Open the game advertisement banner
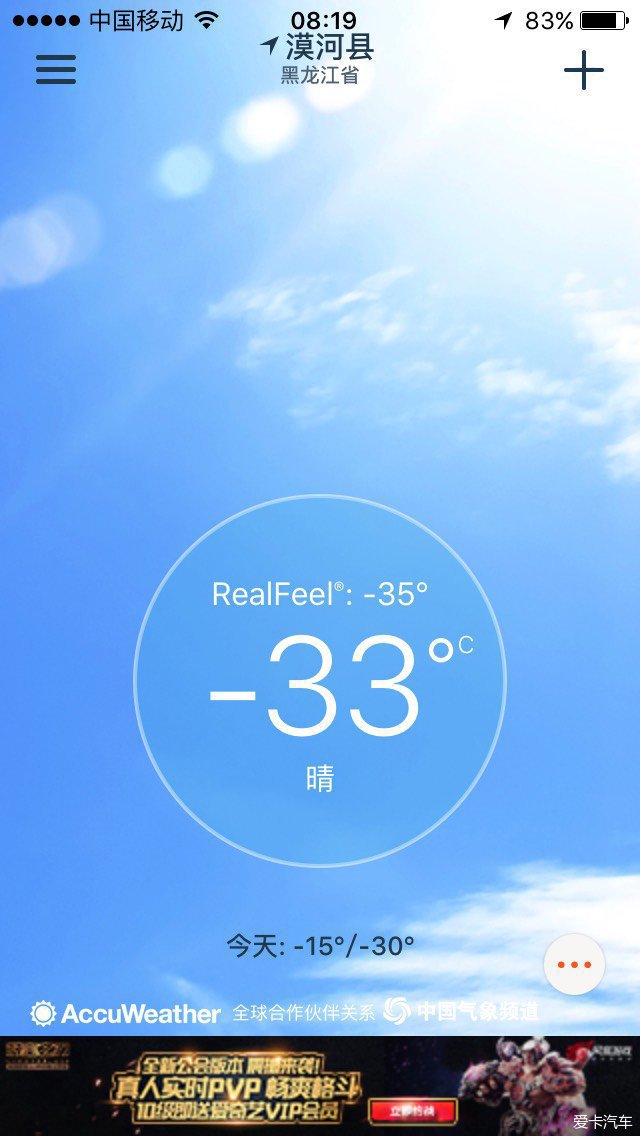Viewport: 640px width, 1136px height. click(320, 1085)
